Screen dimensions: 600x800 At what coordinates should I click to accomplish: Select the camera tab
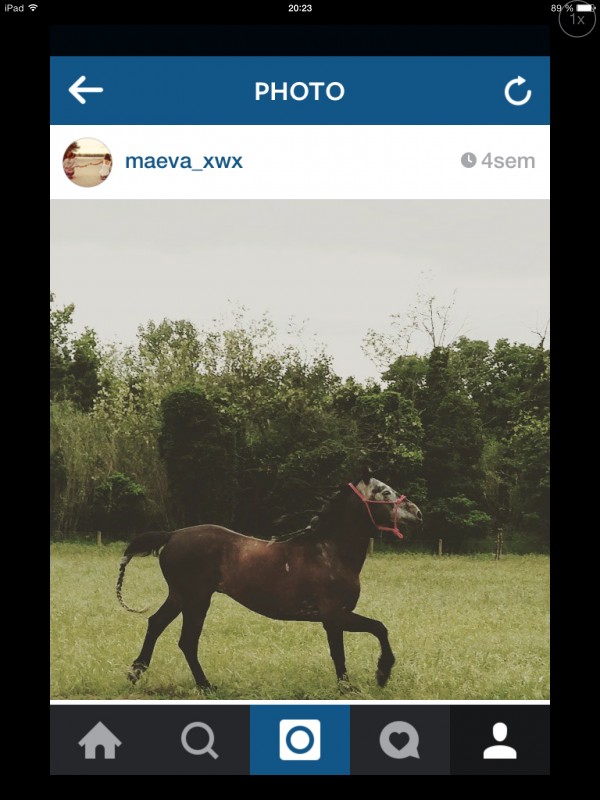point(300,740)
